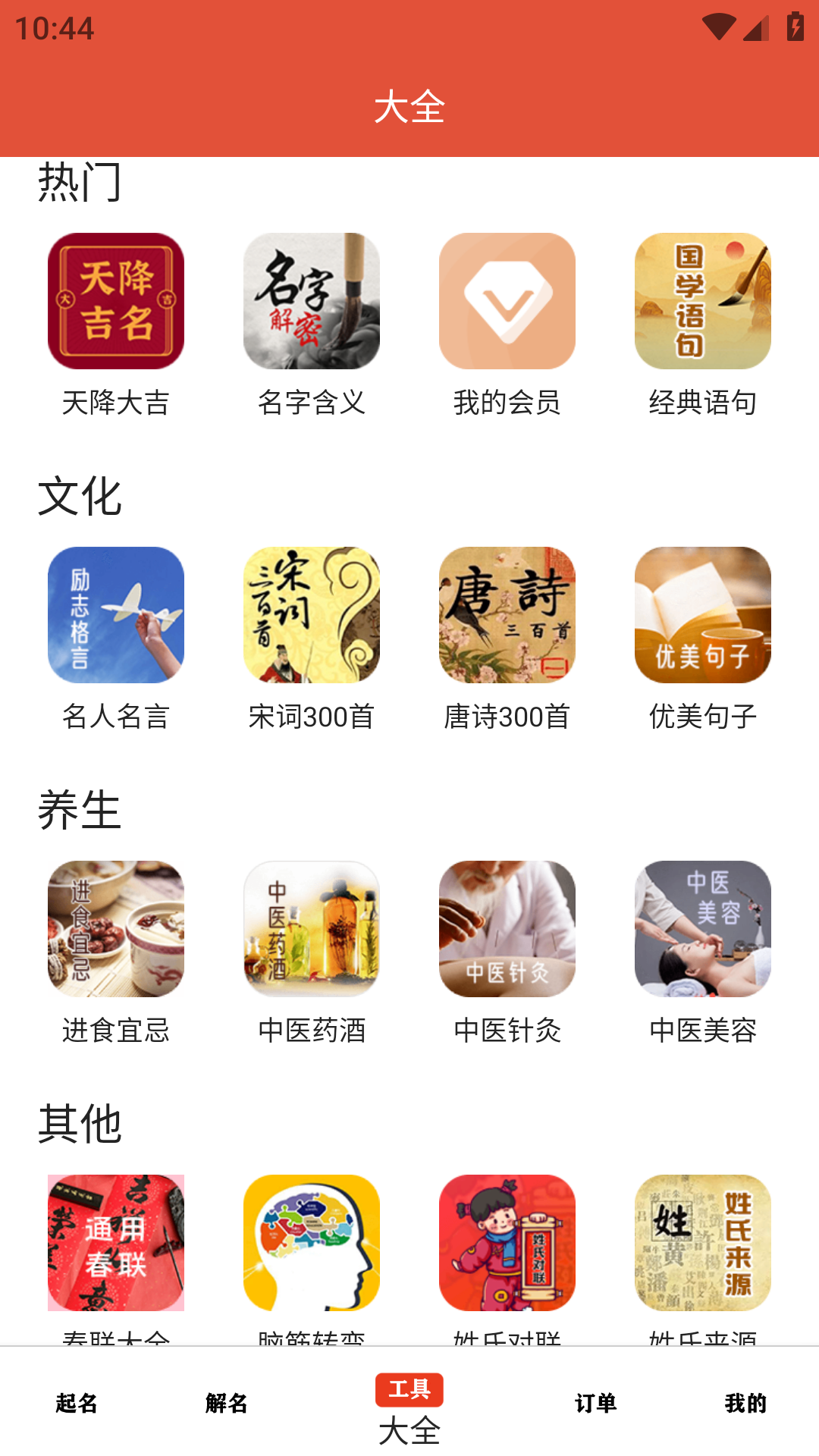Open 中医针灸 acupuncture tile
The height and width of the screenshot is (1456, 819).
point(507,929)
